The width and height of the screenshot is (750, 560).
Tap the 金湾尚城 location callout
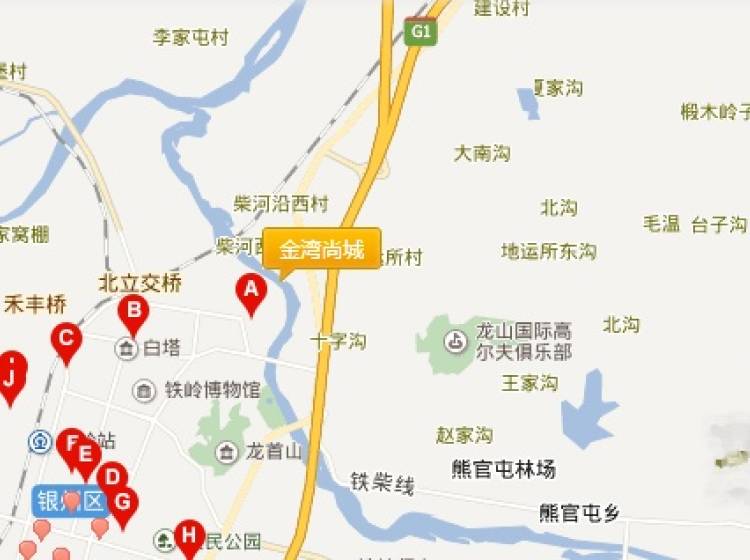pyautogui.click(x=322, y=249)
